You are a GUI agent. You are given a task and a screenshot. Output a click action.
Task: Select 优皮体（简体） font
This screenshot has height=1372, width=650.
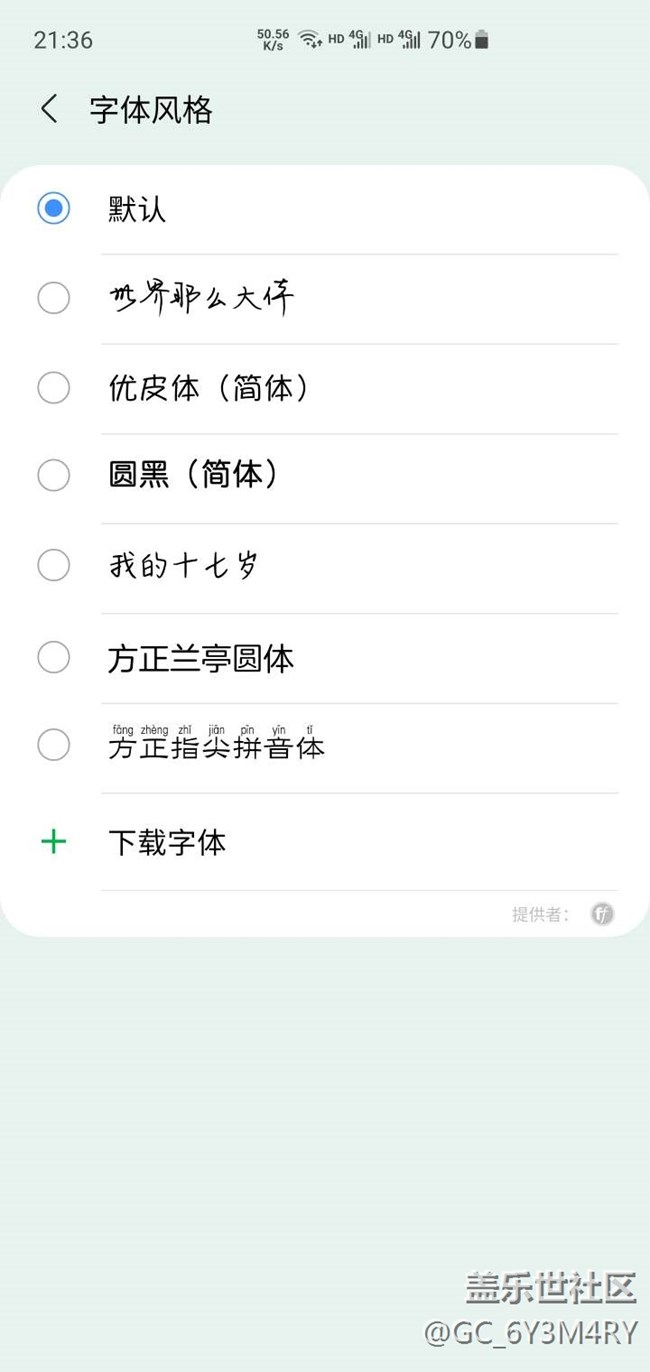click(325, 388)
